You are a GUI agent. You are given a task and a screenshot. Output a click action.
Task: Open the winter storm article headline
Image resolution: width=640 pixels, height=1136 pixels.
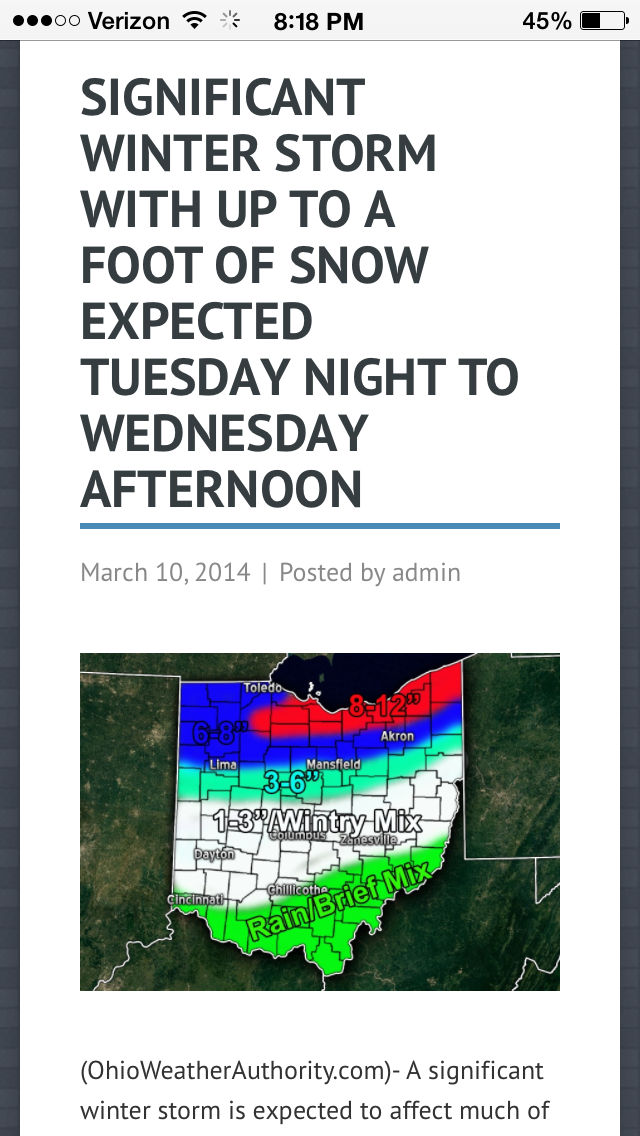coord(300,294)
